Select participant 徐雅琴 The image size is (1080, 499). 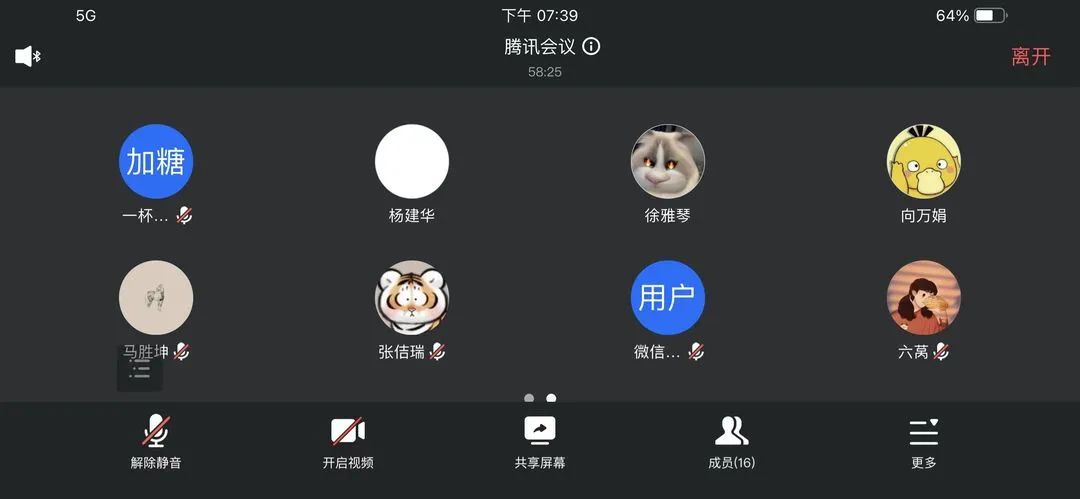pos(667,162)
